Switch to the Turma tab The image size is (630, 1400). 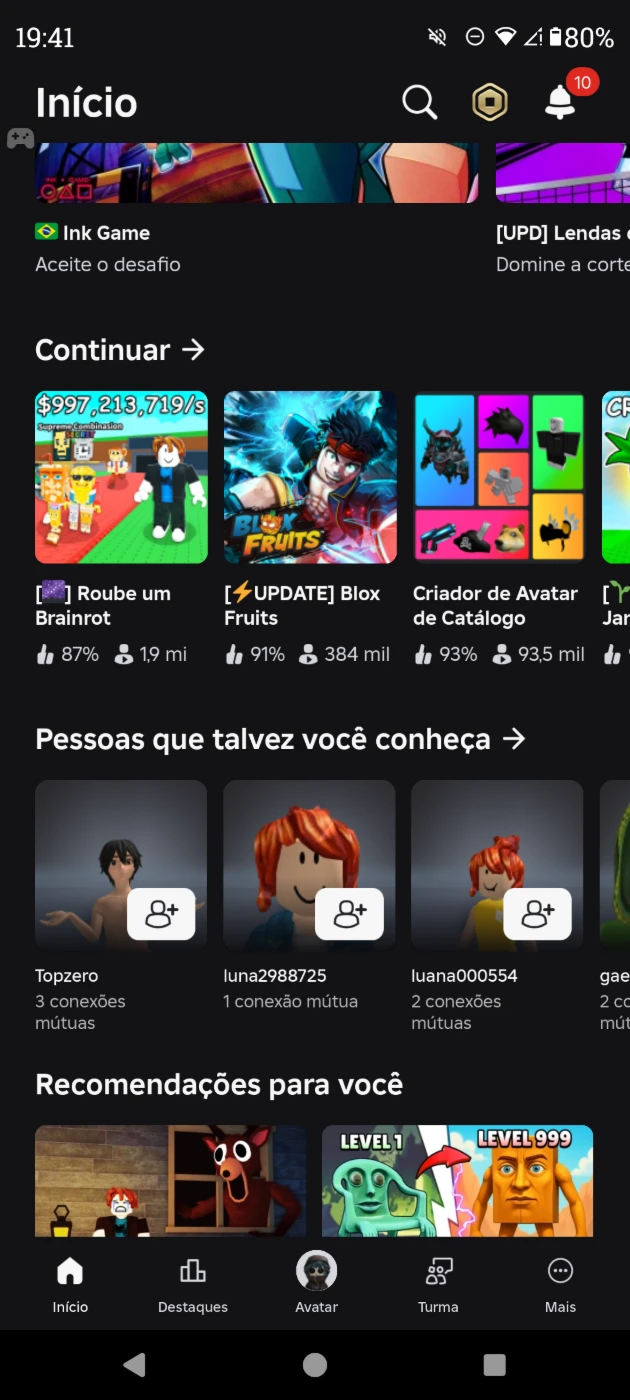pyautogui.click(x=438, y=1285)
